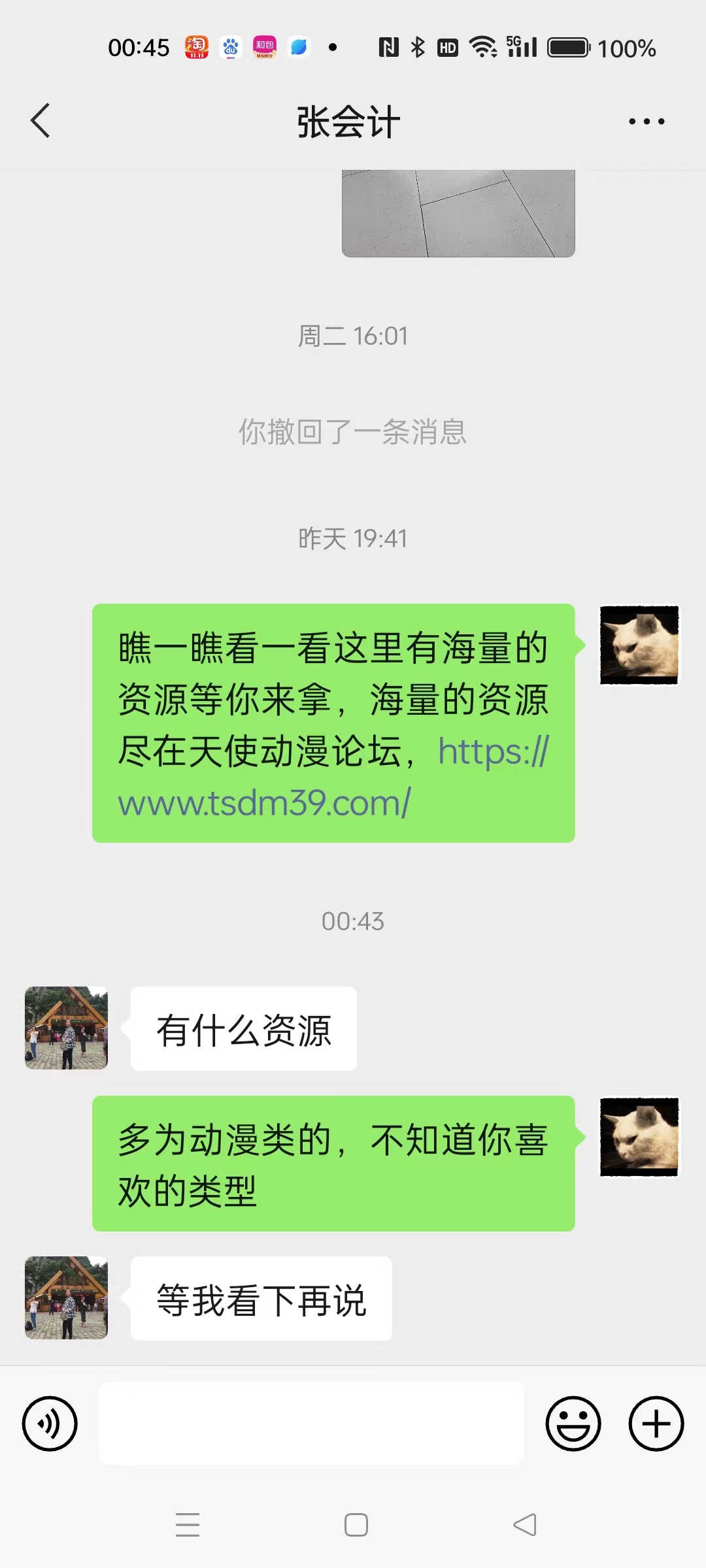Focus the message text field
The image size is (706, 1568).
[x=311, y=1424]
